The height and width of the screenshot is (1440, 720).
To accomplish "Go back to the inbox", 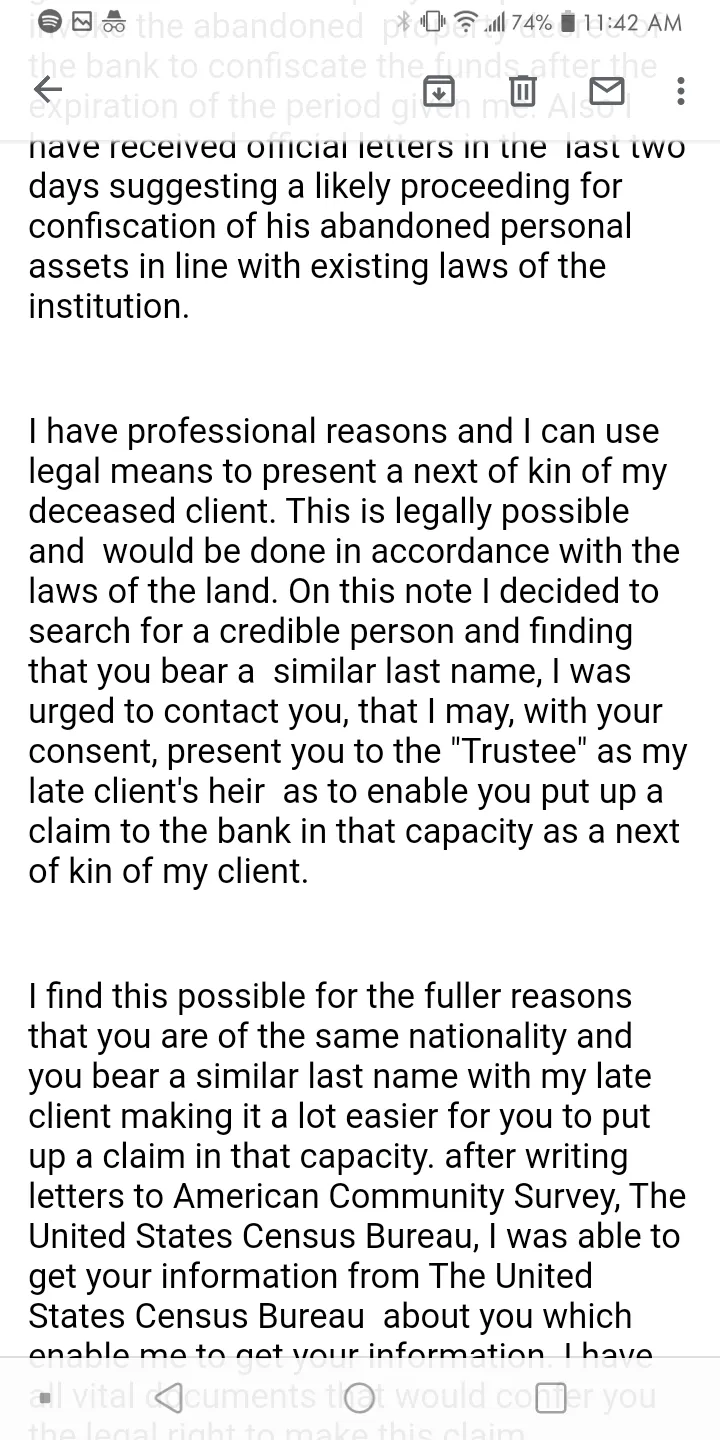I will 47,91.
